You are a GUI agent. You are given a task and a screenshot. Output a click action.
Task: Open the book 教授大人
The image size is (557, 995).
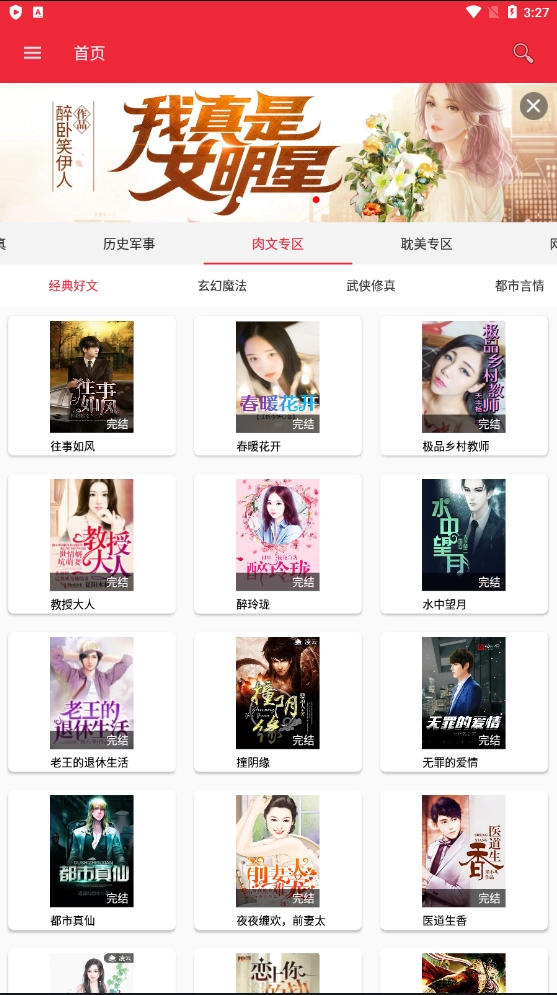92,544
